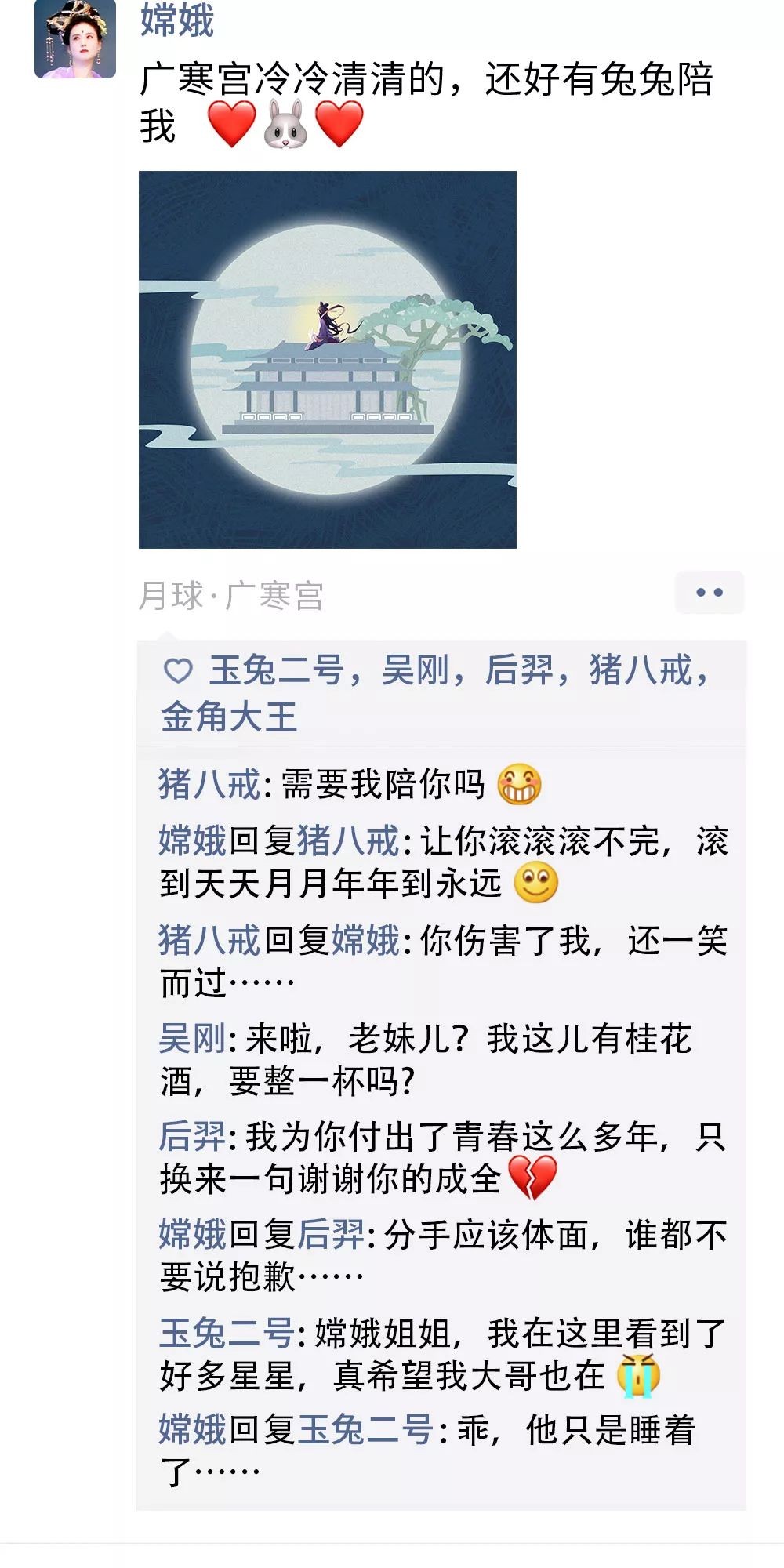
Task: Open 嫦娥's profile picture
Action: (x=75, y=39)
